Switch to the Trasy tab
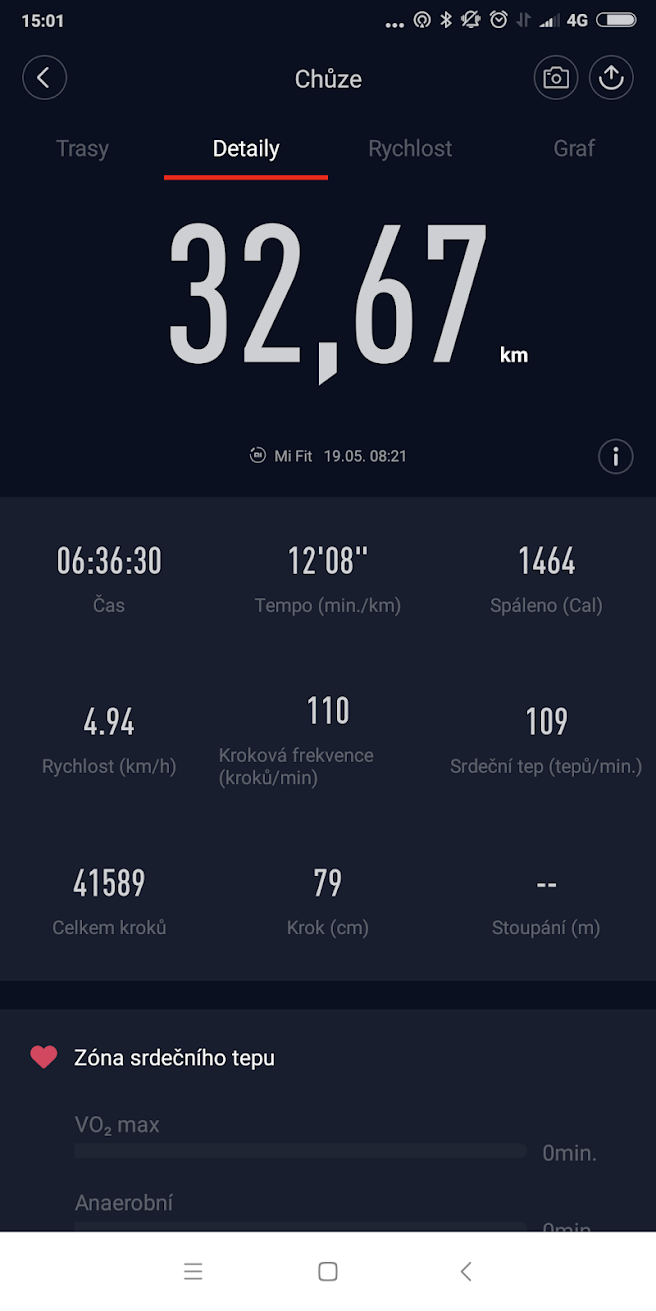Viewport: 656px width, 1311px height. 82,149
